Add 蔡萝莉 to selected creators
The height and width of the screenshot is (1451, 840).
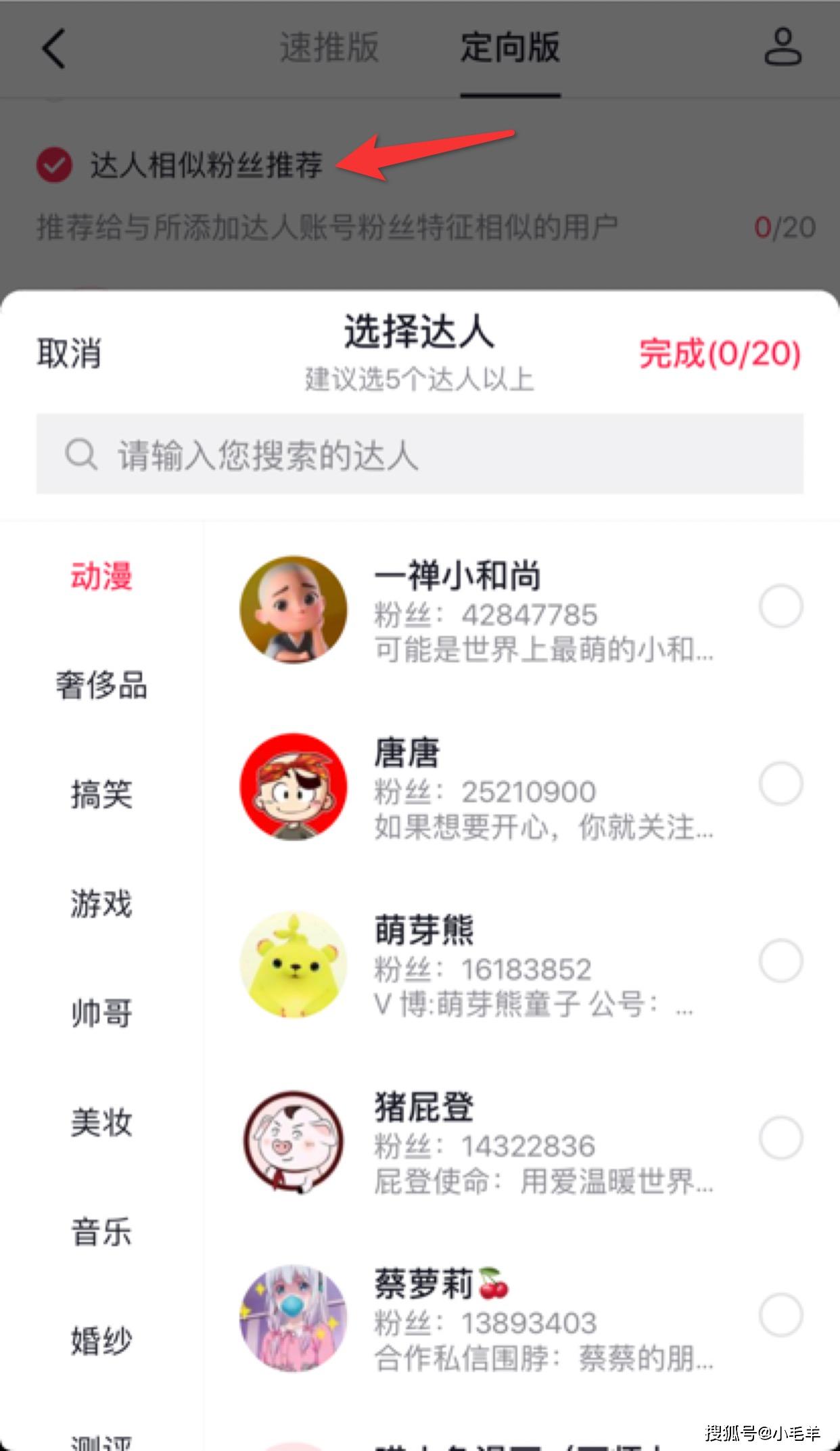pos(780,1315)
